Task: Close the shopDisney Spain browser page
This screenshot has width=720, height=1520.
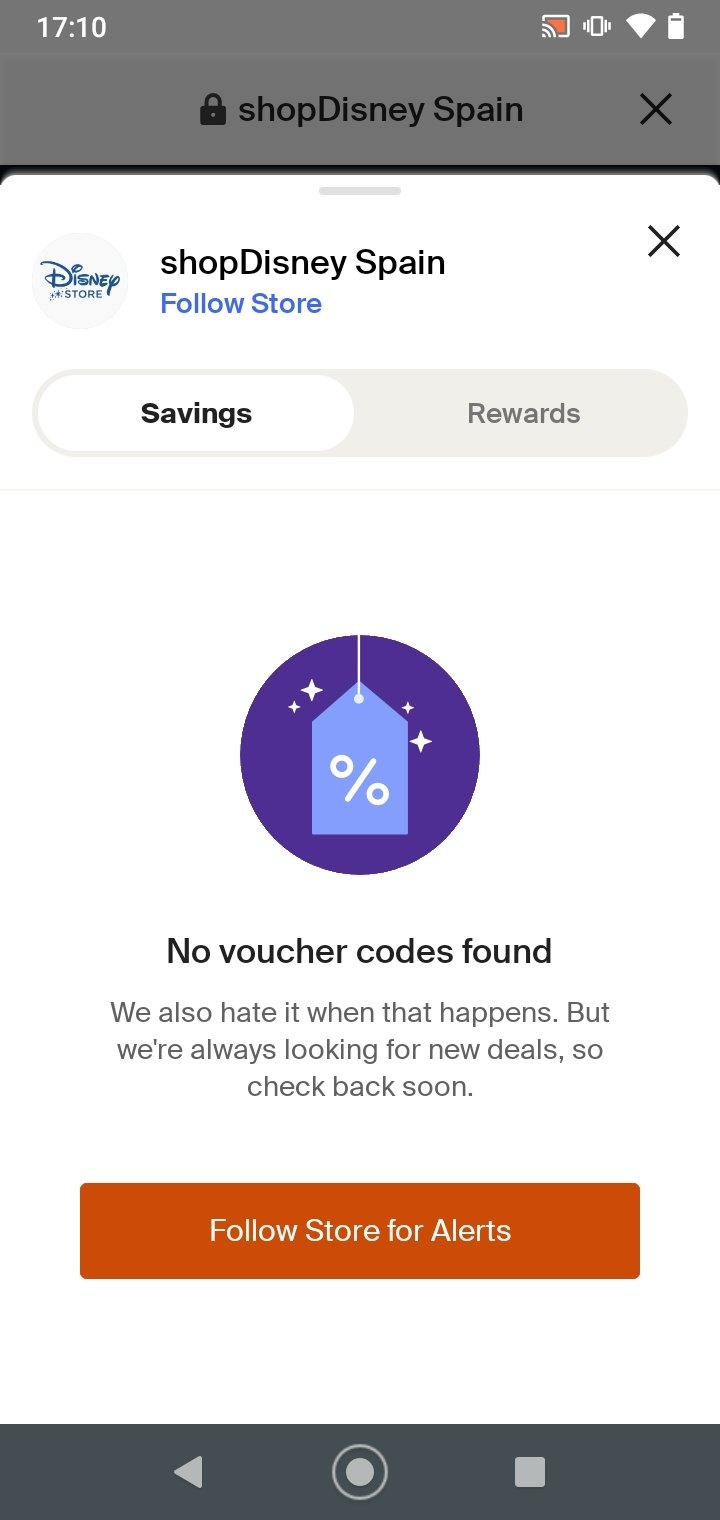Action: (656, 109)
